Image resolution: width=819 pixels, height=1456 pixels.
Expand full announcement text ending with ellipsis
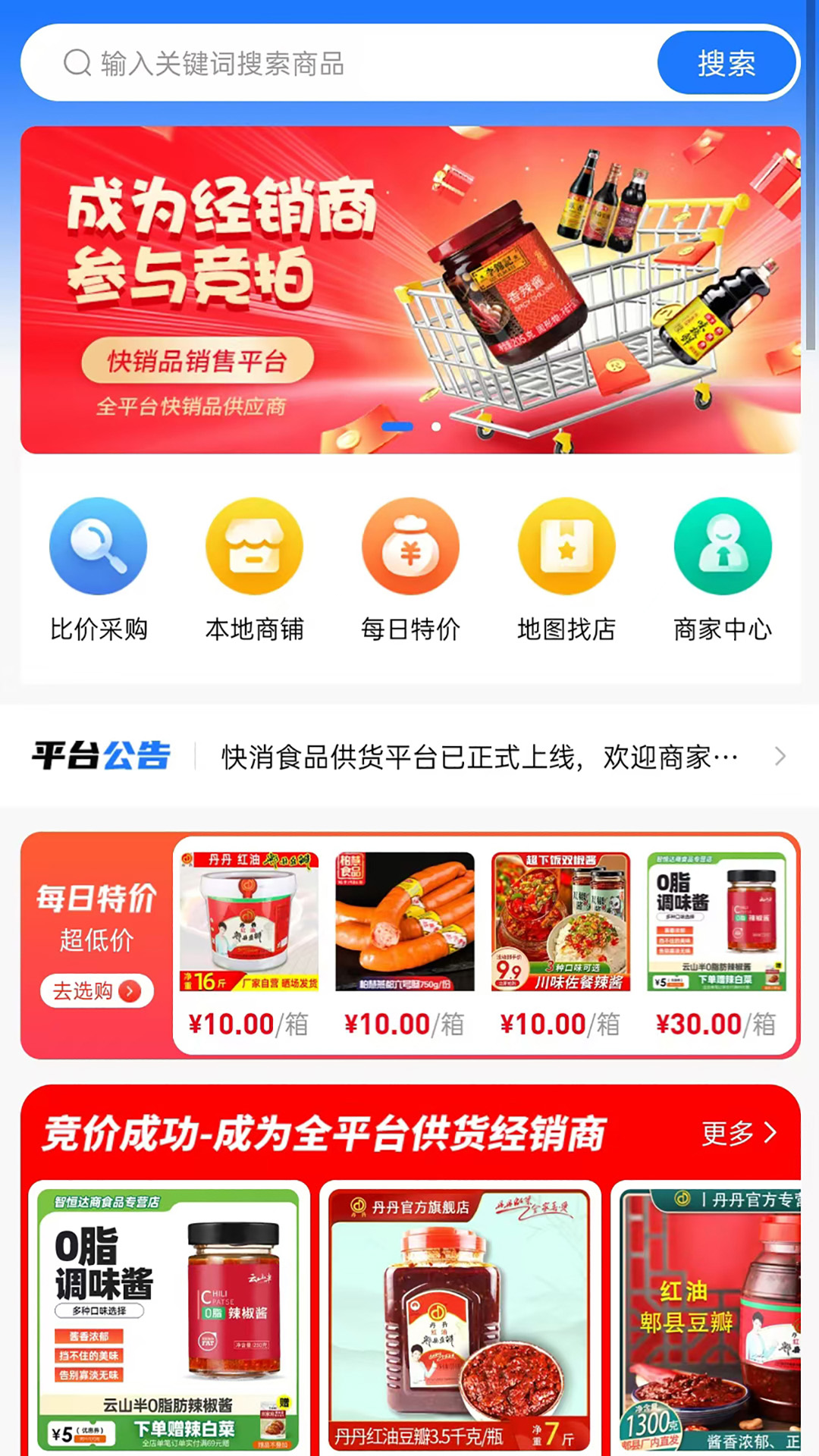(x=476, y=756)
